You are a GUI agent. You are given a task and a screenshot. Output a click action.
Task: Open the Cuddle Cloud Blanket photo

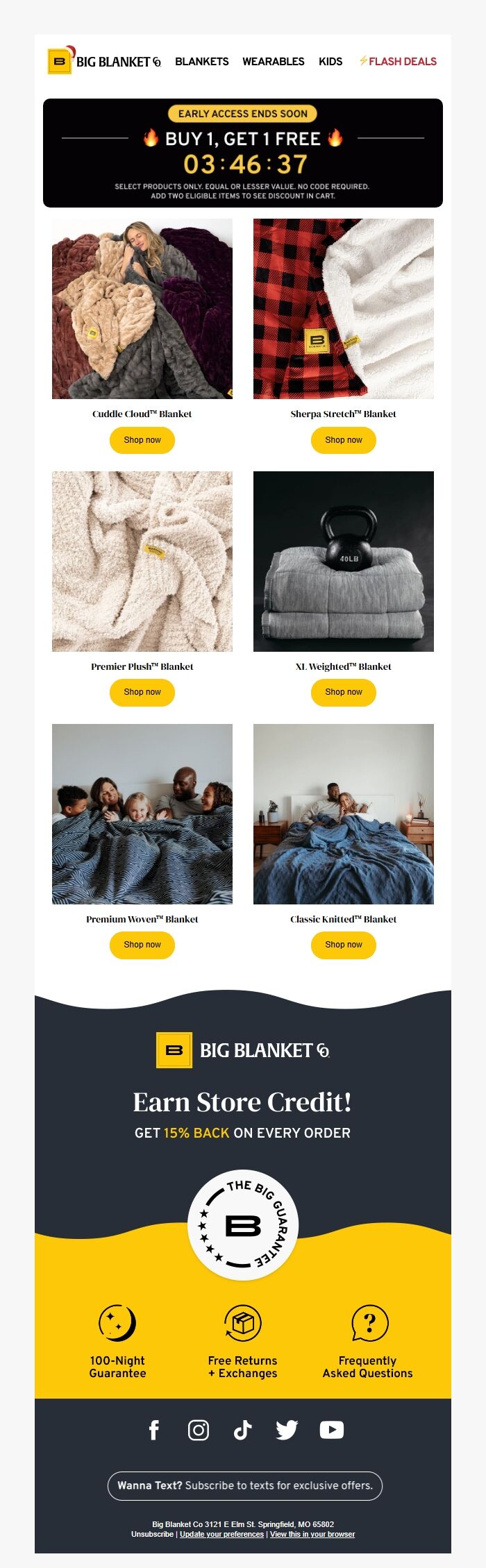tap(142, 309)
